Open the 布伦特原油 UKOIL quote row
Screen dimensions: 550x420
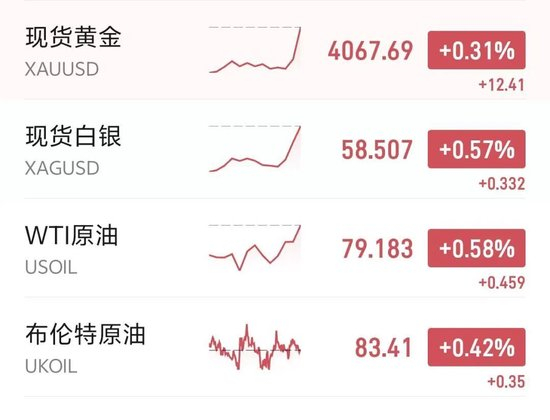click(x=275, y=347)
